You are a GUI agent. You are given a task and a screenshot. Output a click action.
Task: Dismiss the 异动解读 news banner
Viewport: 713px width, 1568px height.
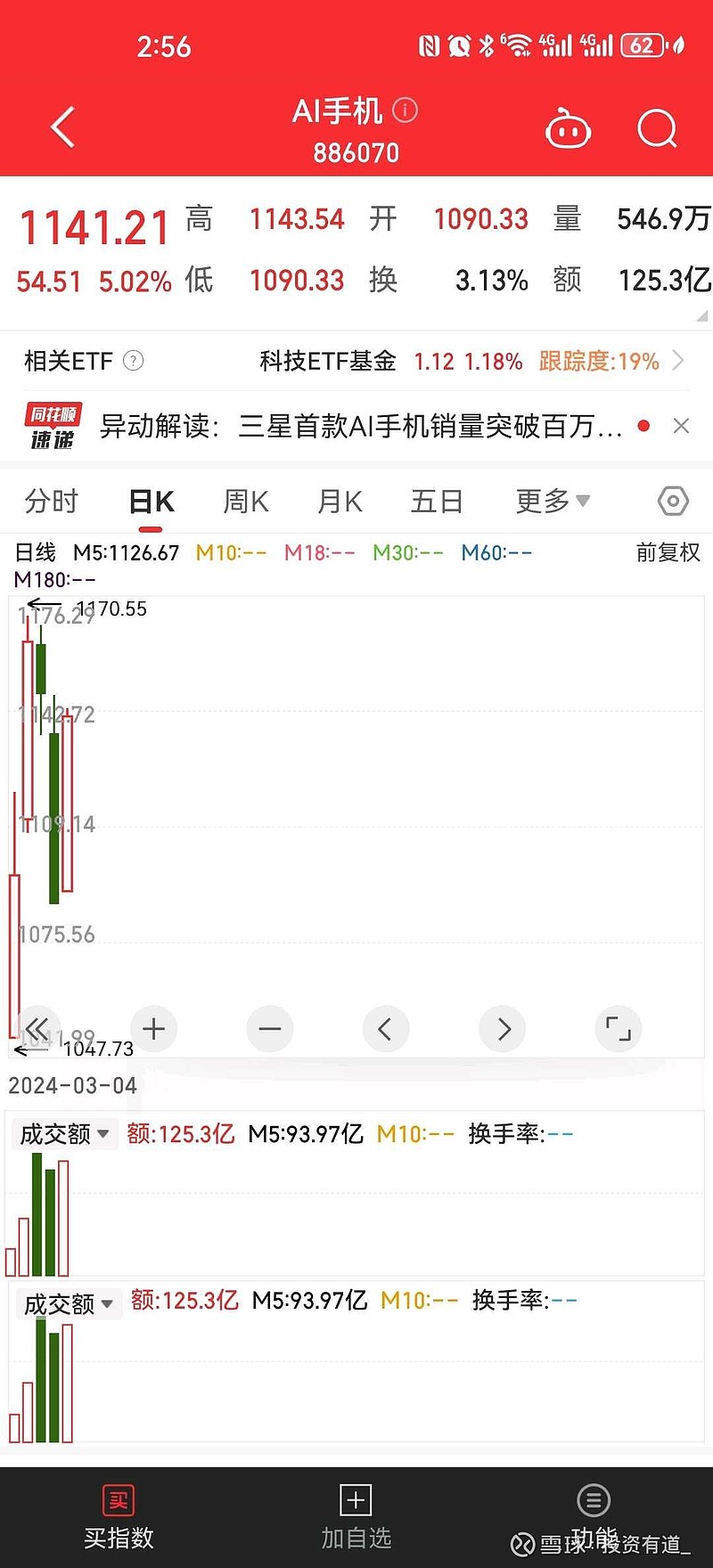681,426
